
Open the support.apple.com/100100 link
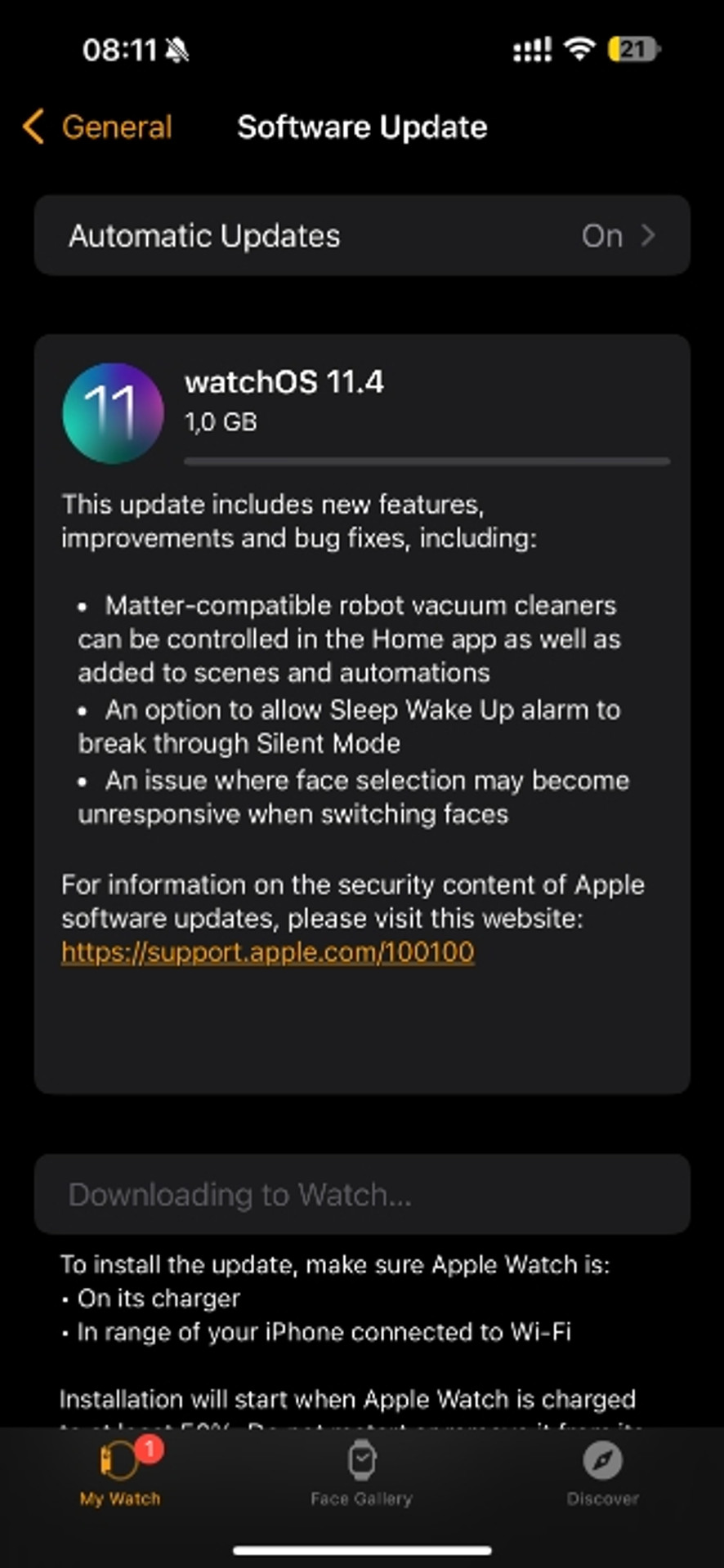[x=267, y=952]
